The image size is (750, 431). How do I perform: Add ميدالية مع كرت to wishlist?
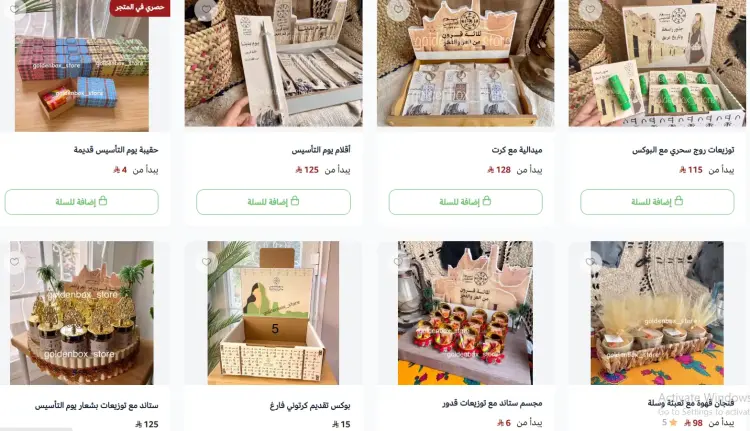coord(399,10)
